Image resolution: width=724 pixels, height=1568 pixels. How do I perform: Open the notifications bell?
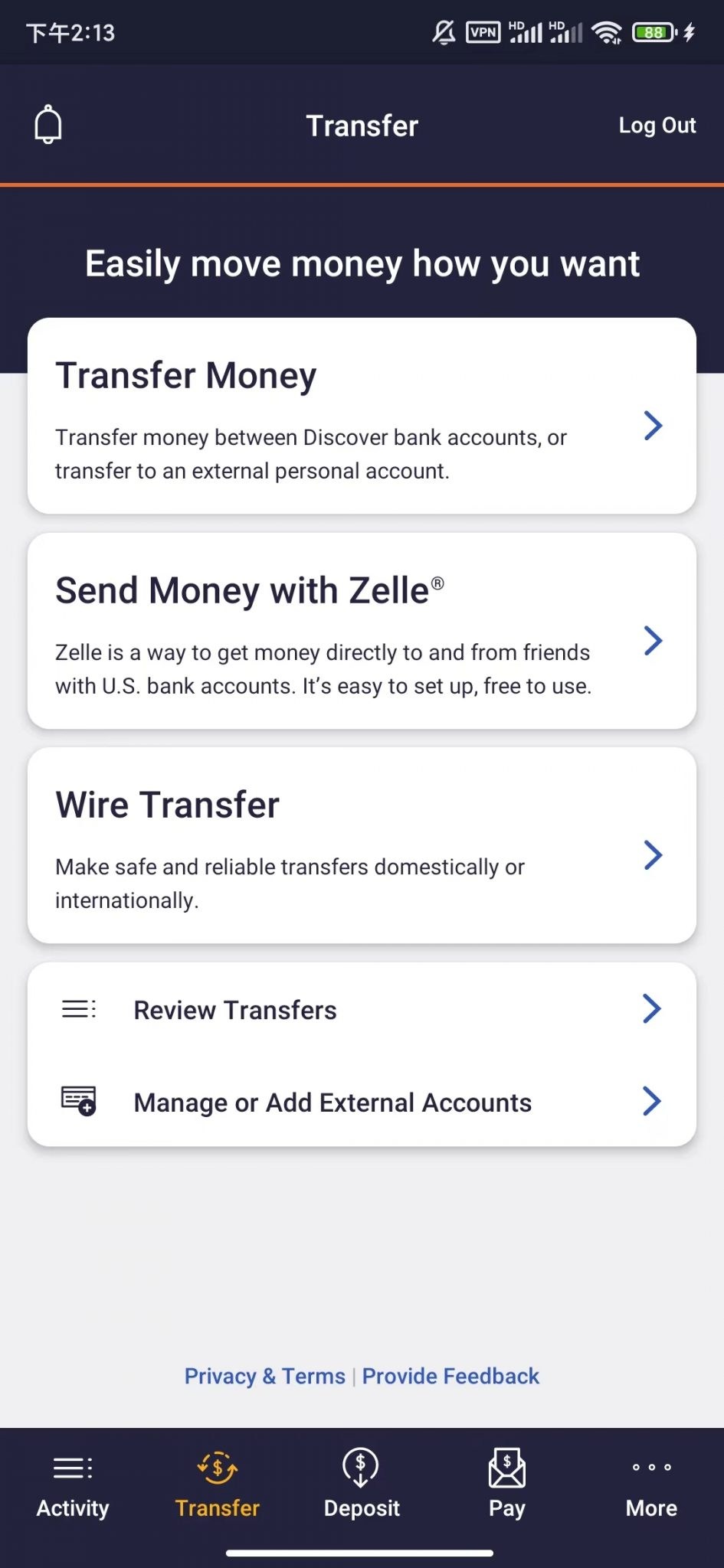pos(48,124)
